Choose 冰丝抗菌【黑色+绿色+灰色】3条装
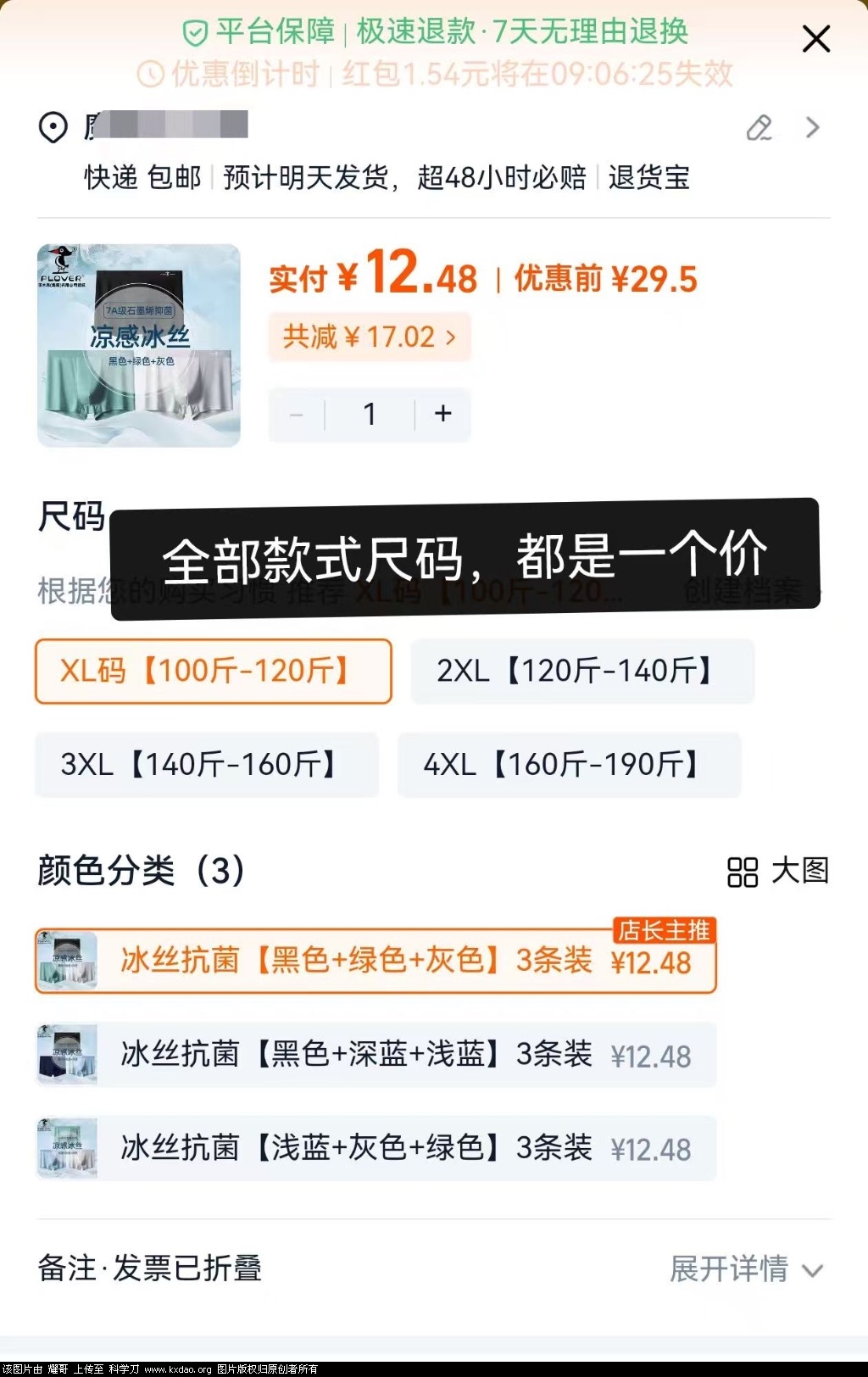 [376, 962]
